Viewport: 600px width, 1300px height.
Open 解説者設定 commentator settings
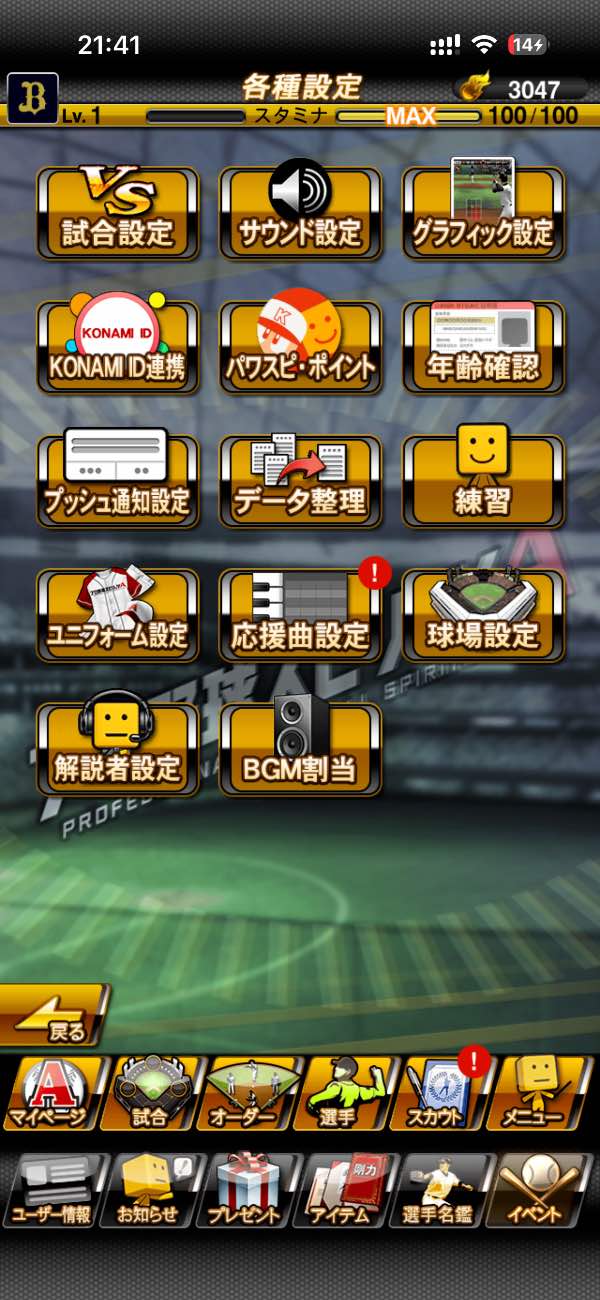pyautogui.click(x=118, y=748)
